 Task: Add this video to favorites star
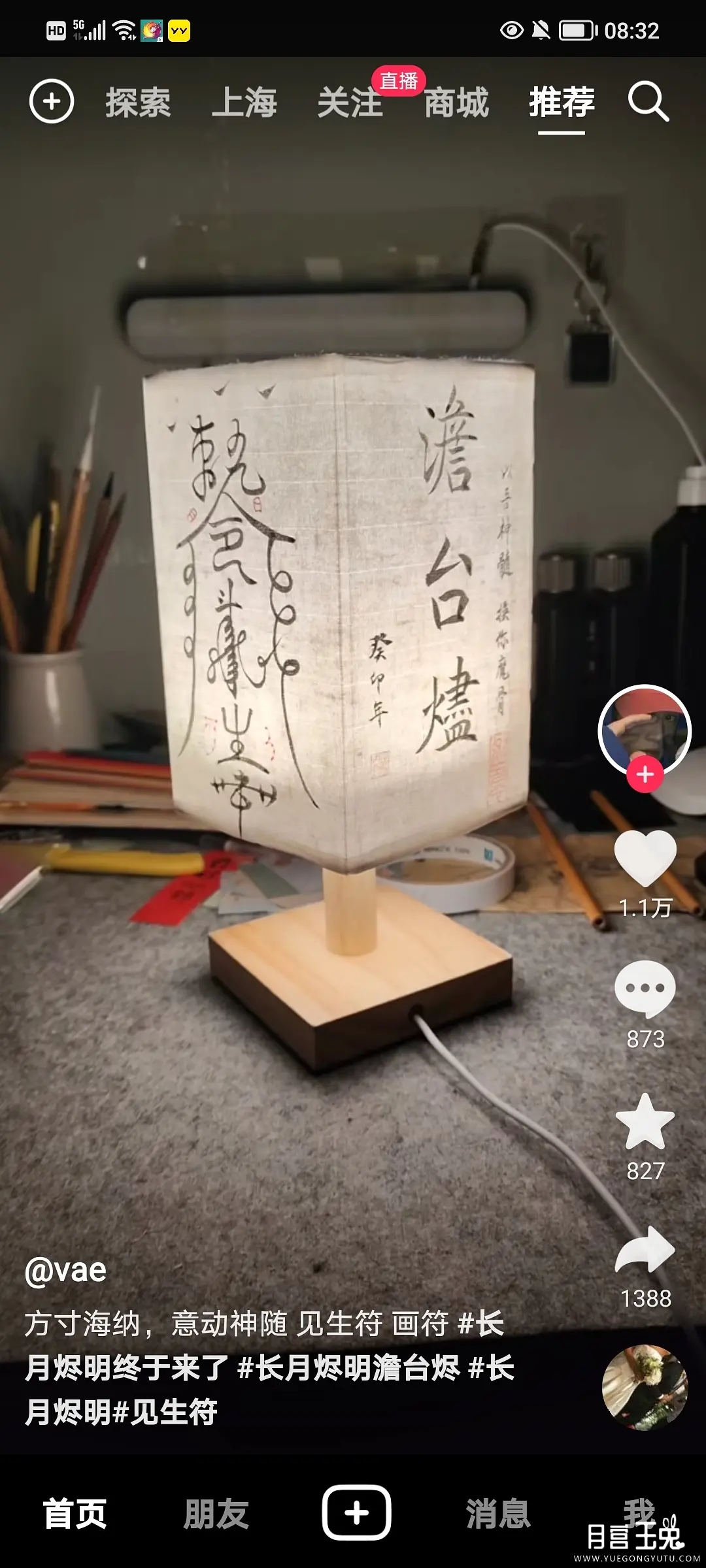(x=645, y=1122)
